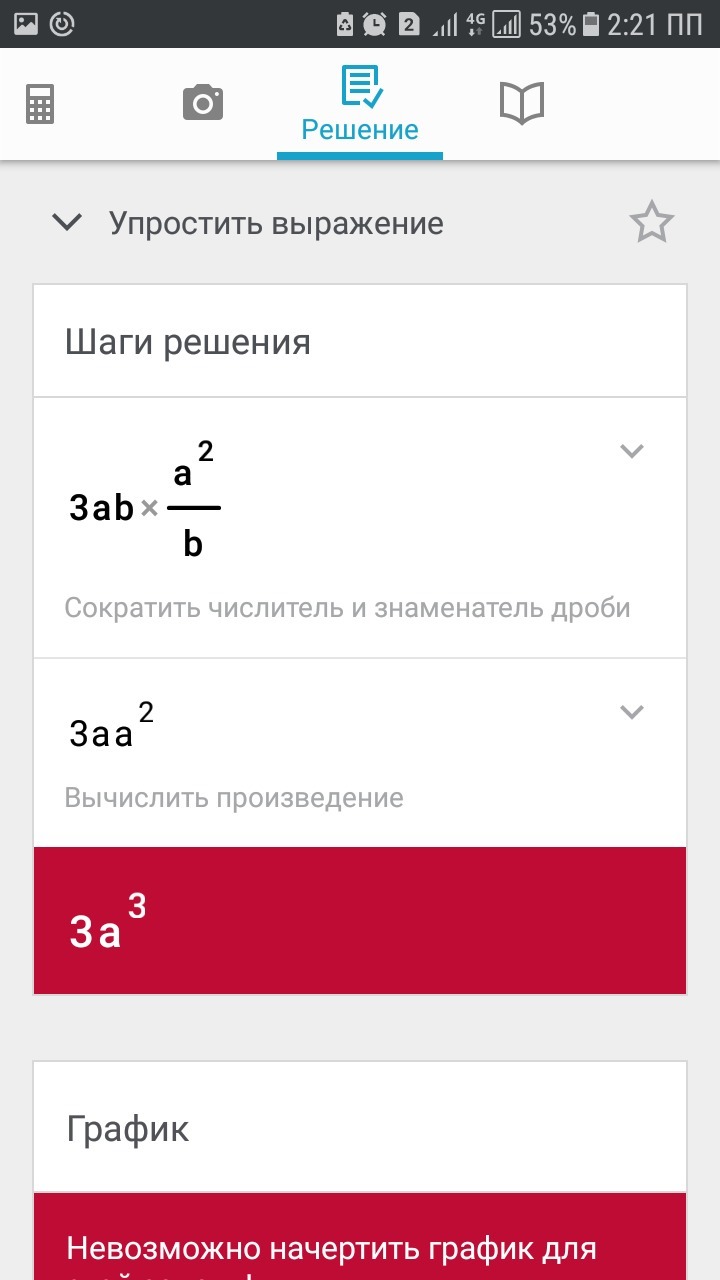720x1280 pixels.
Task: Expand the Сократить числитель и знаменатель step
Action: point(631,451)
